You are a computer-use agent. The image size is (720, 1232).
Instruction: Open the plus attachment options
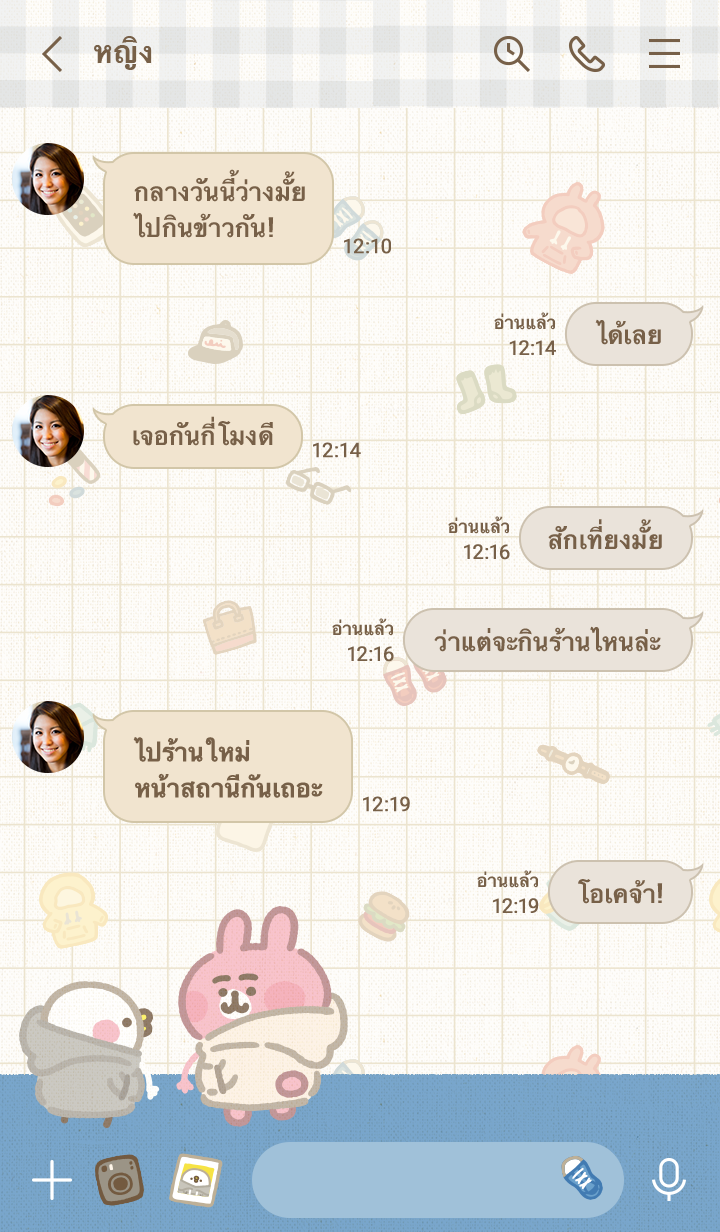coord(52,1181)
